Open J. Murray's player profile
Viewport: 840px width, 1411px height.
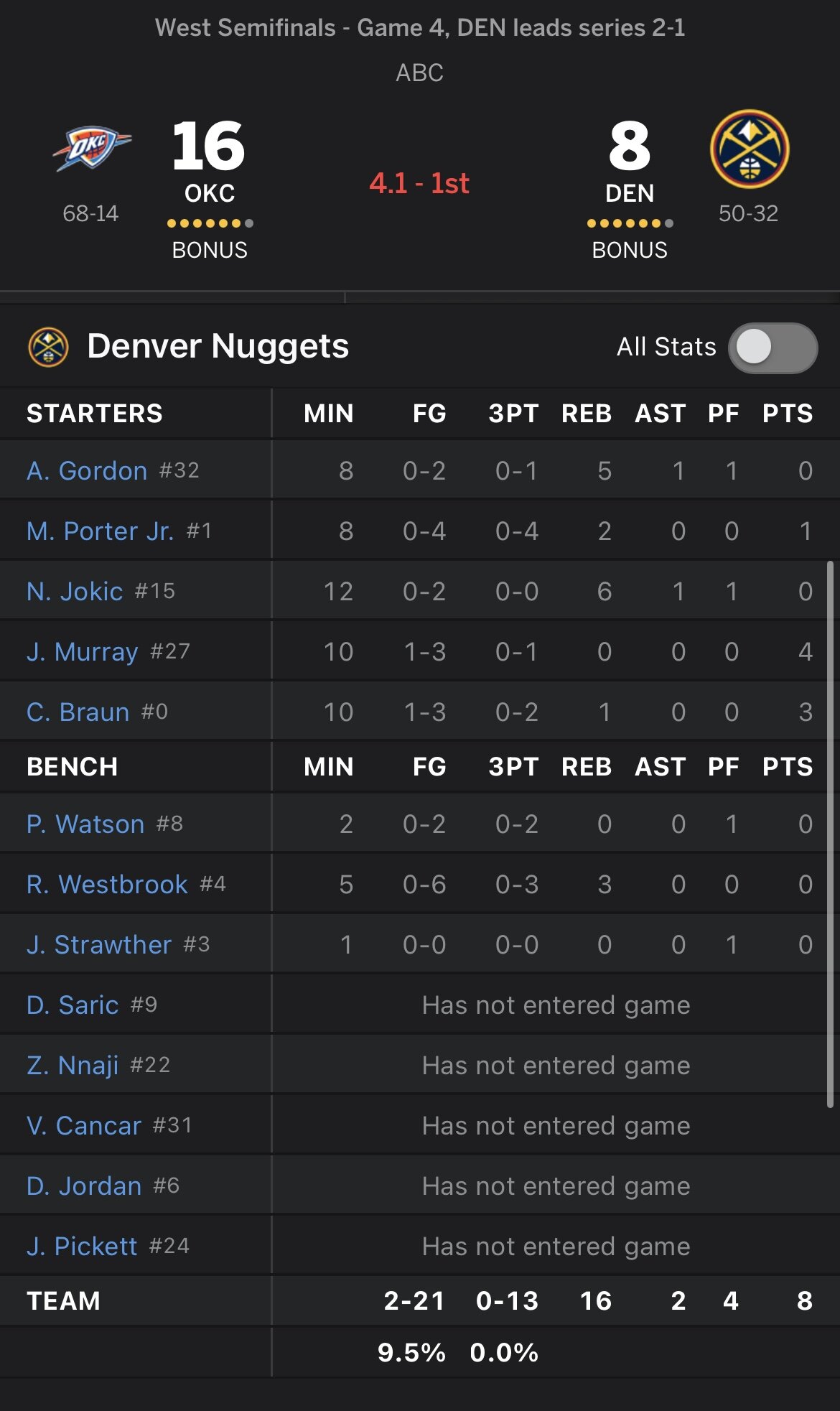[x=82, y=652]
